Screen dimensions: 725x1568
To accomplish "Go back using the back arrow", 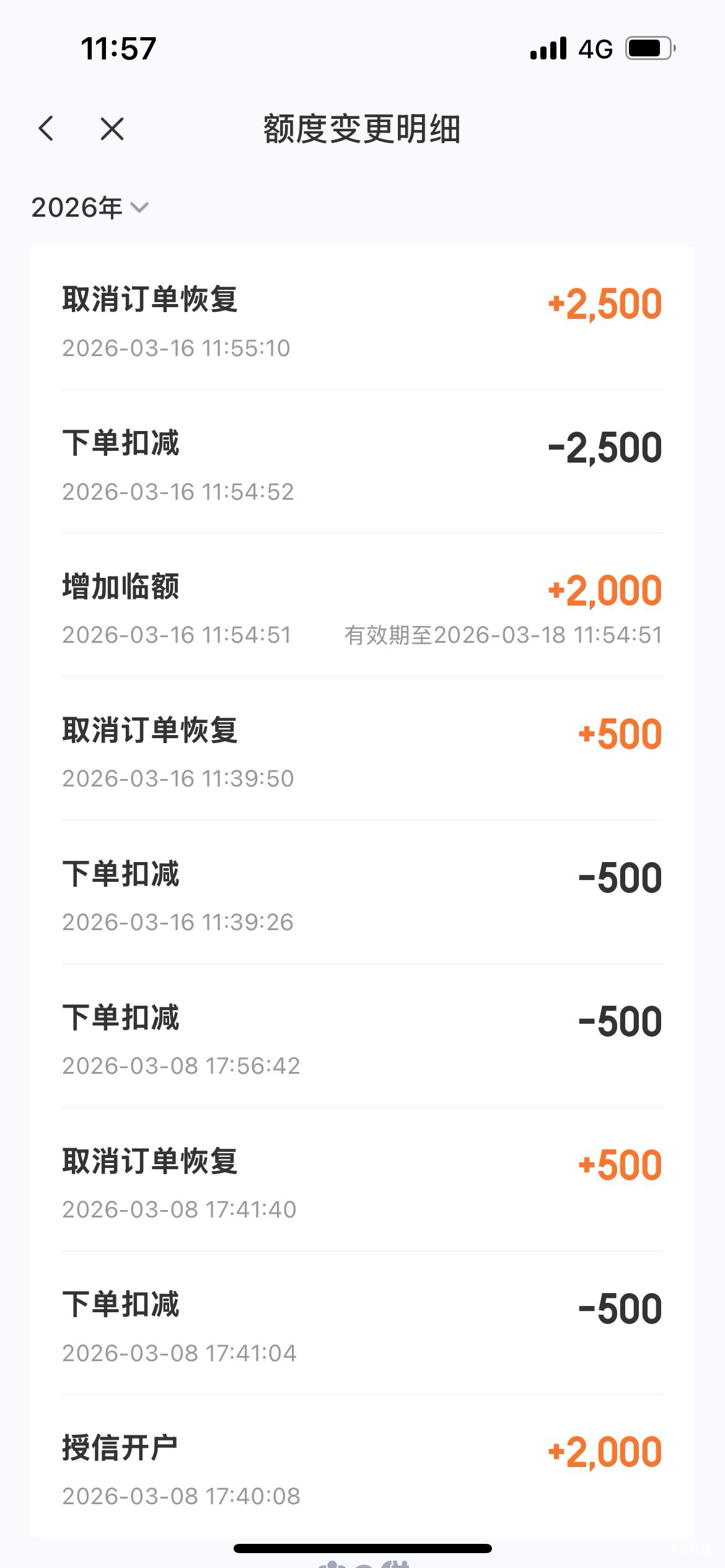I will click(x=46, y=129).
